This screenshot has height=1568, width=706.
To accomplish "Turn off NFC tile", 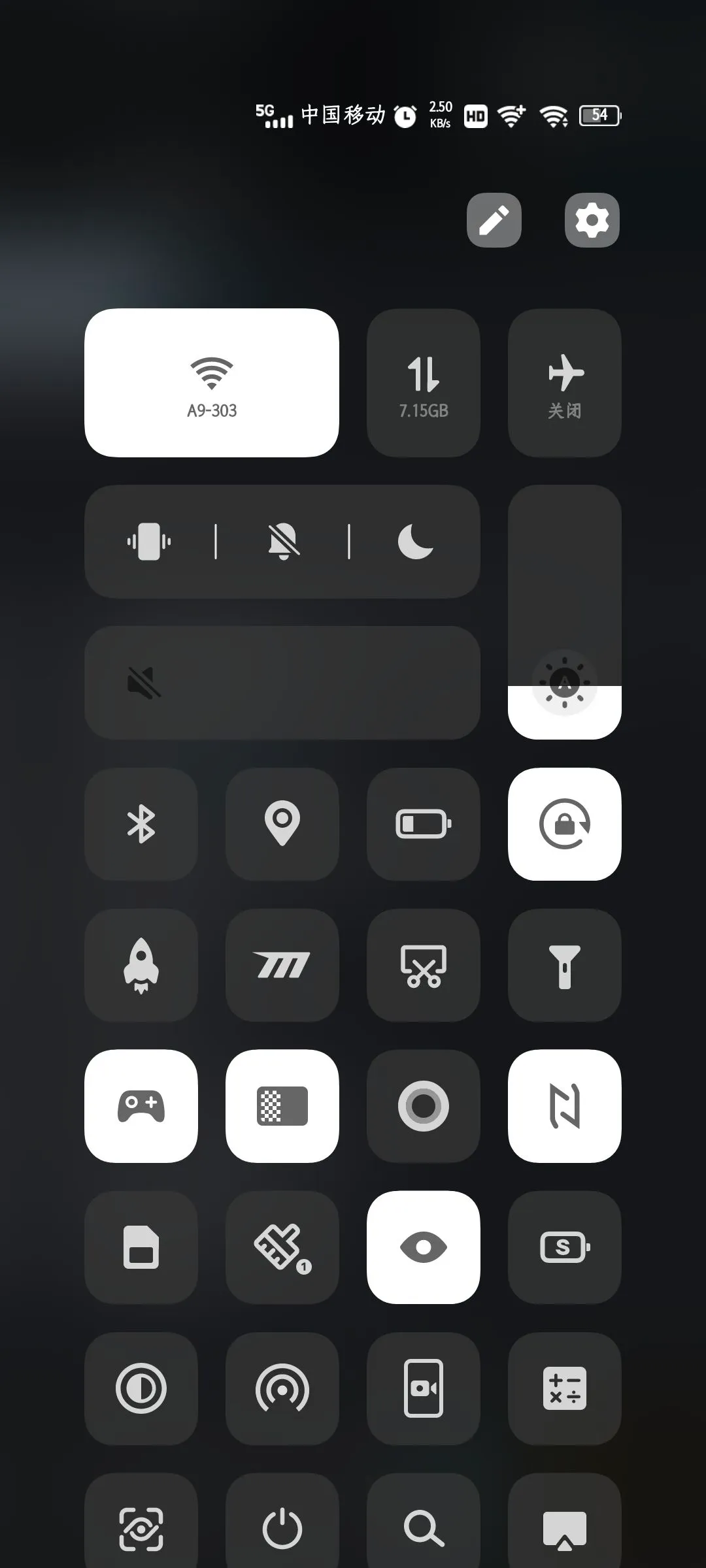I will [x=565, y=1107].
